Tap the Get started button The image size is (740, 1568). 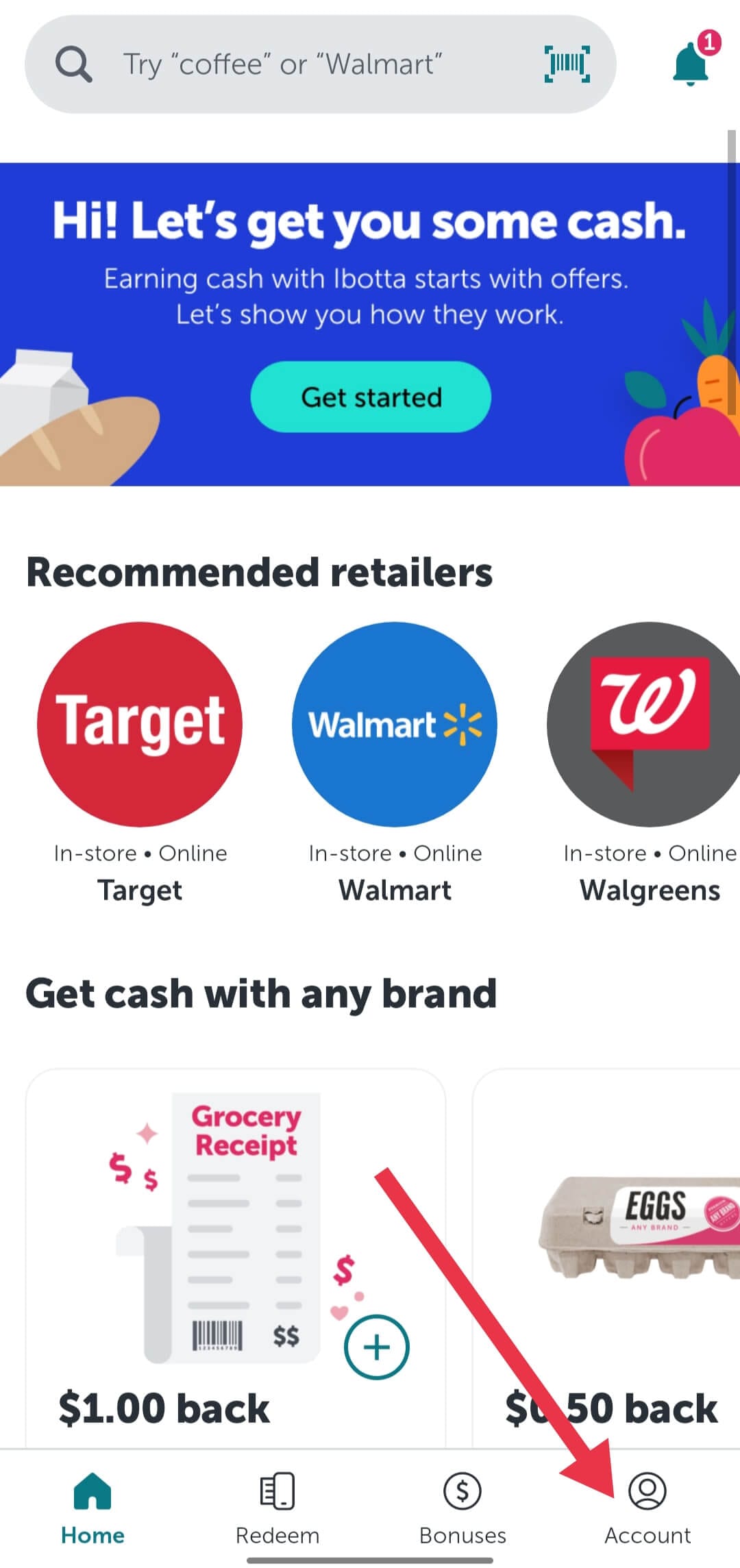click(371, 397)
